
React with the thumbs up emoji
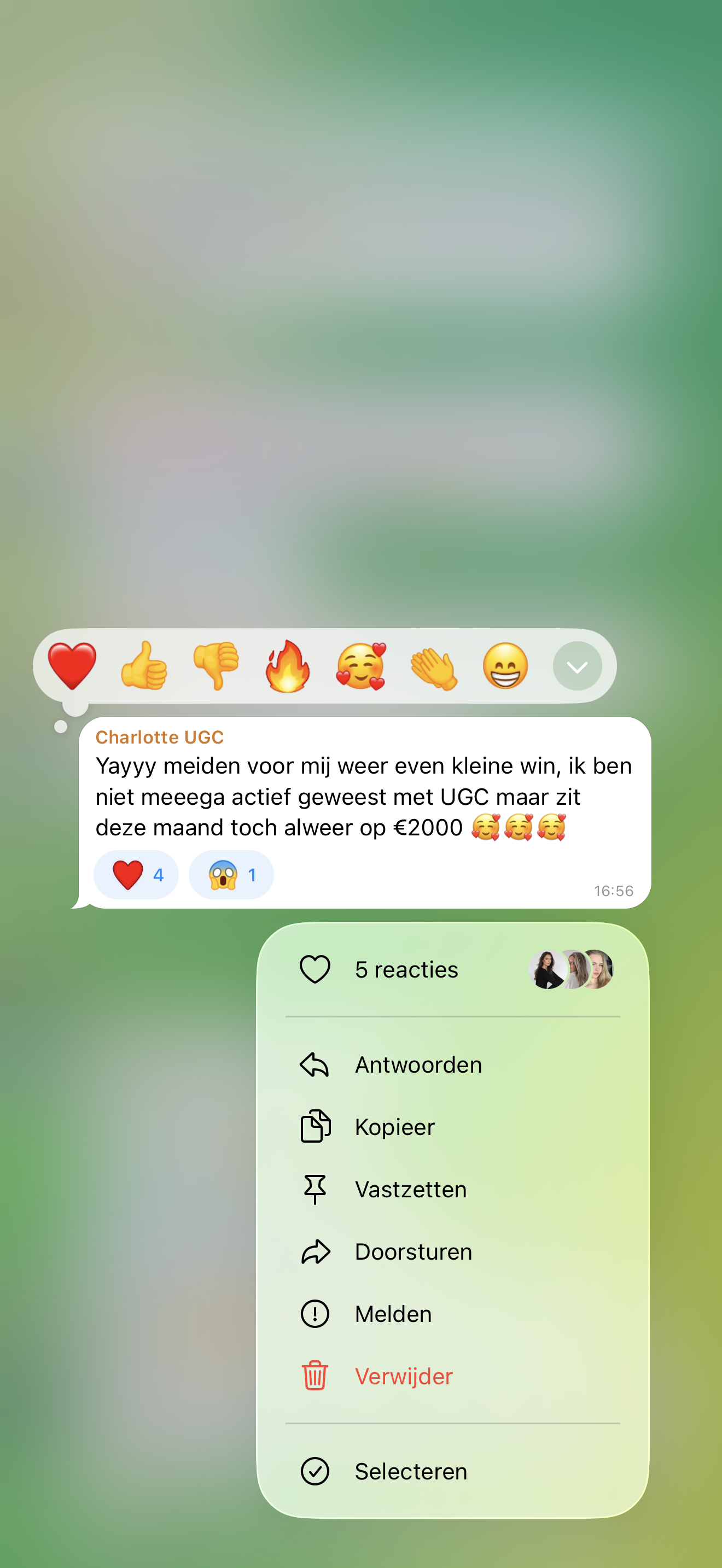[x=144, y=666]
